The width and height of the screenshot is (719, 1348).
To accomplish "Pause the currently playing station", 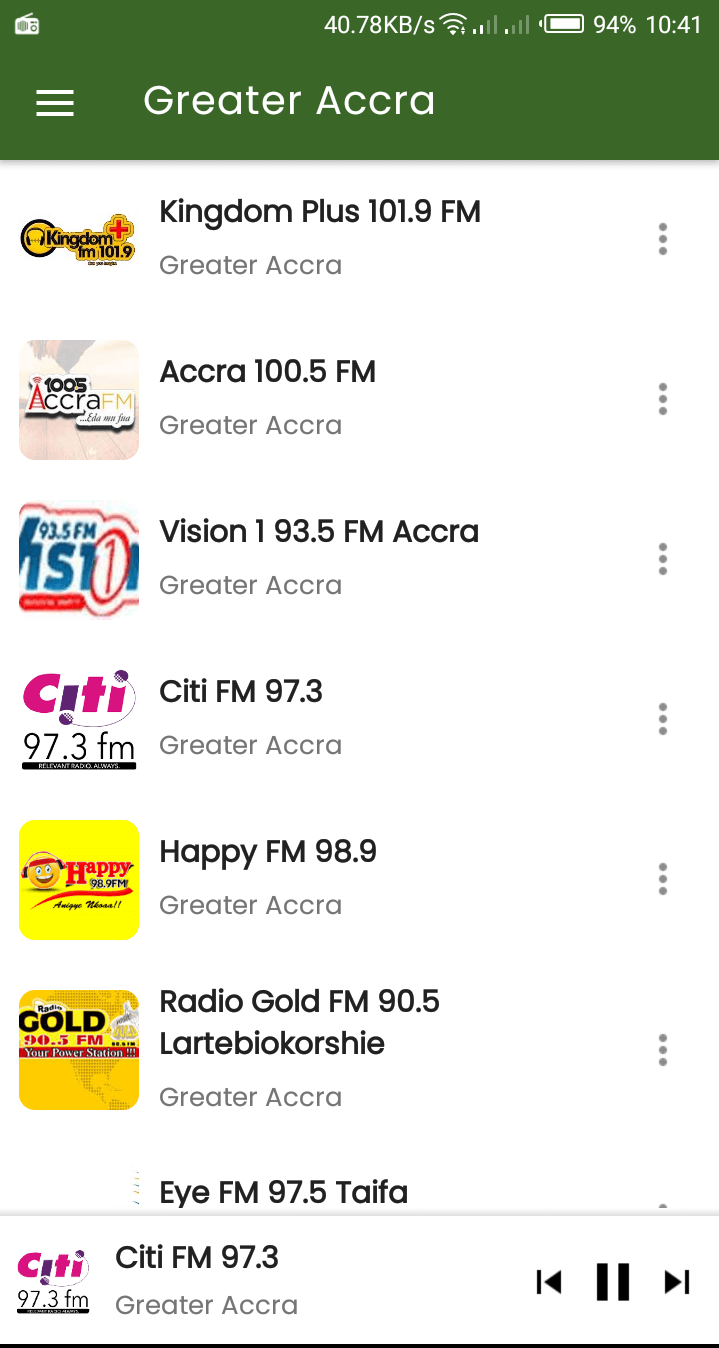I will pyautogui.click(x=612, y=1281).
